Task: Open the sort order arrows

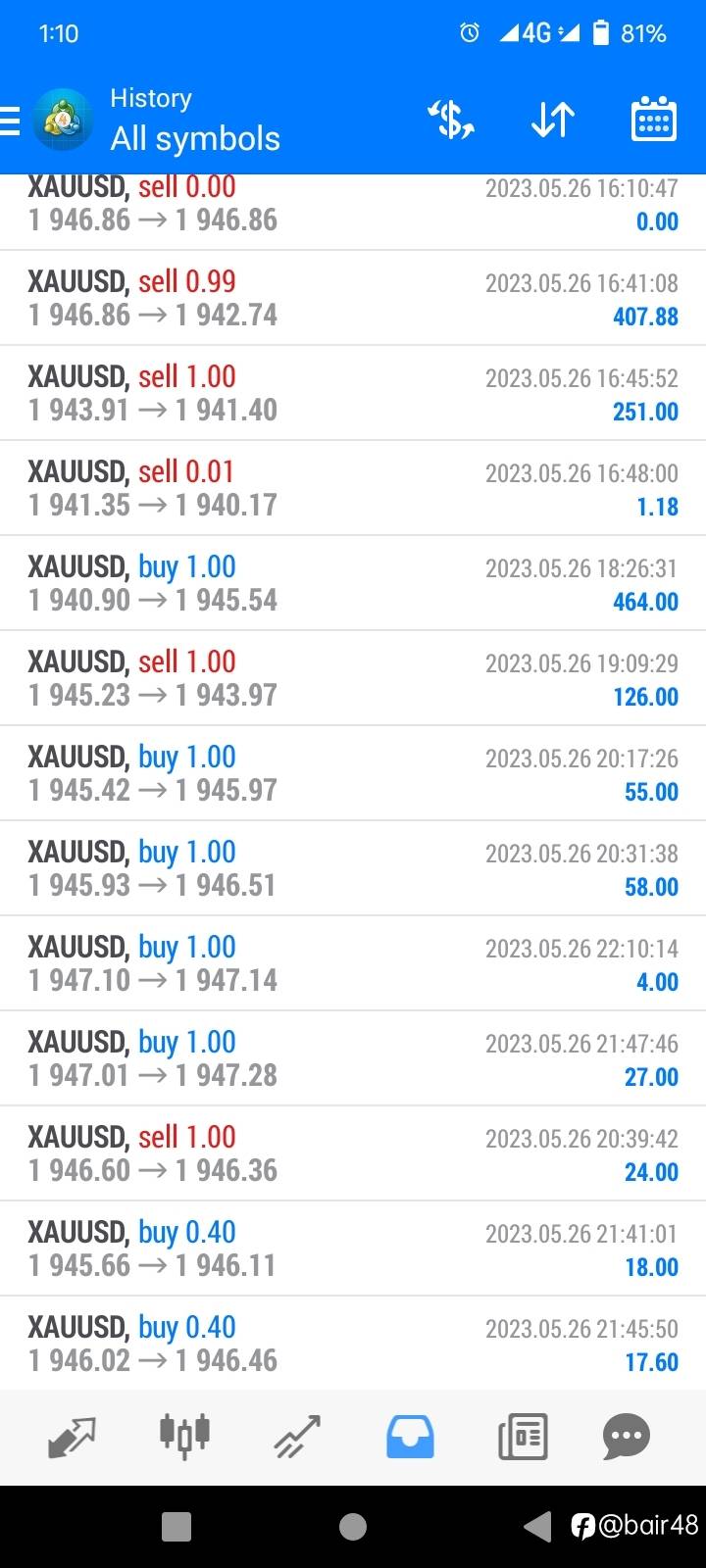Action: pos(553,121)
